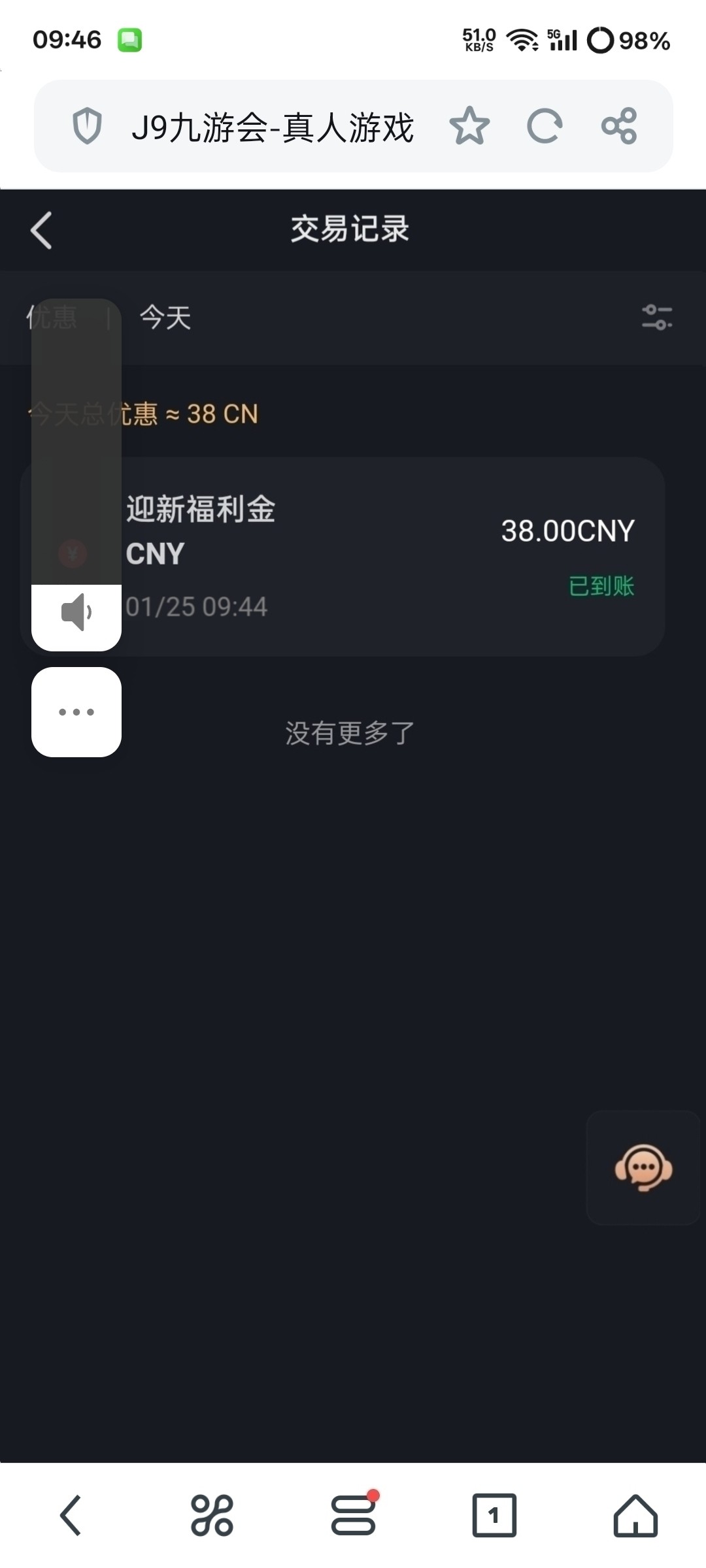
Task: Tap the J9九游会-真人游戏 address bar
Action: point(273,127)
